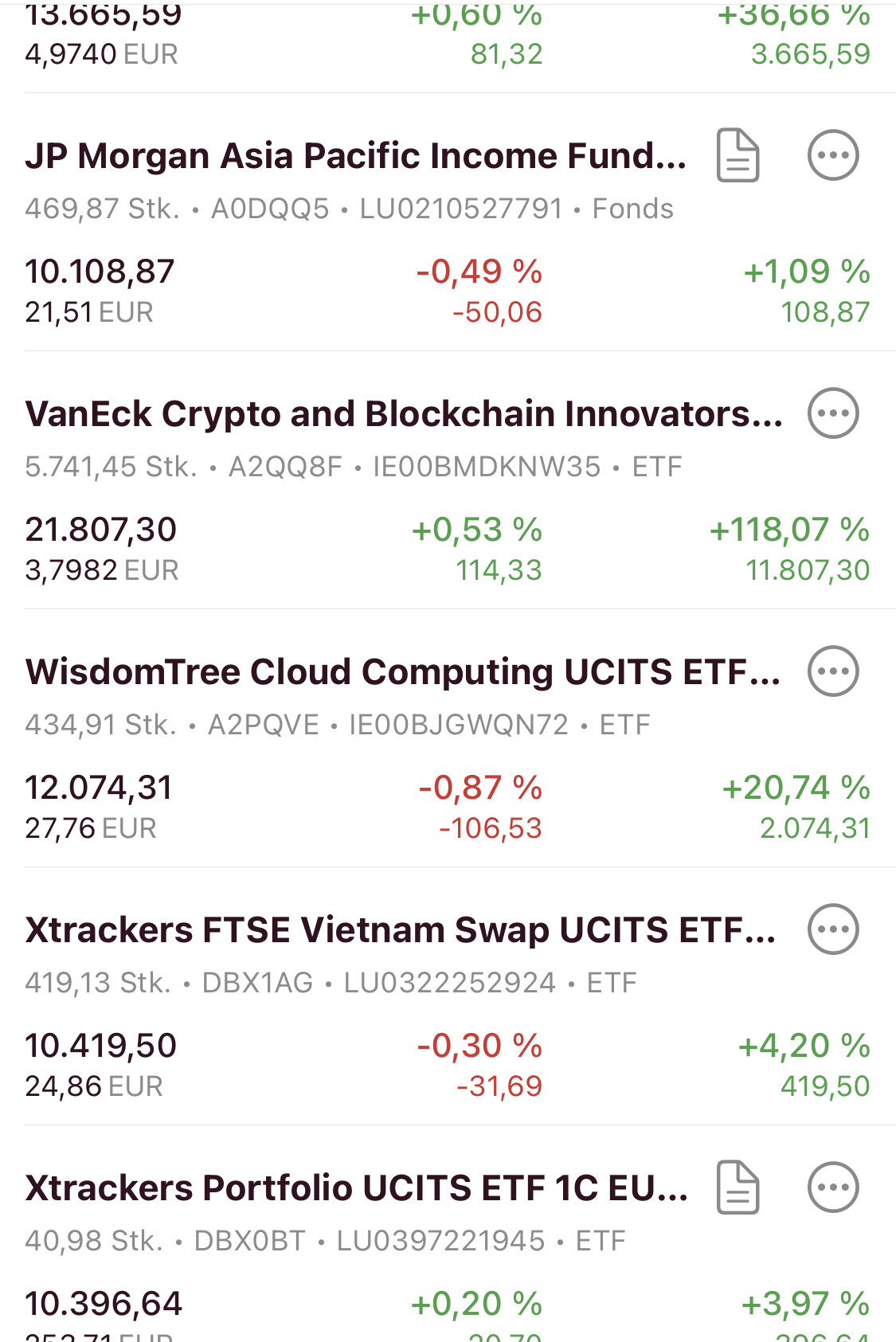896x1342 pixels.
Task: Open more options for Xtrackers Portfolio UCITS ETF
Action: (833, 1187)
